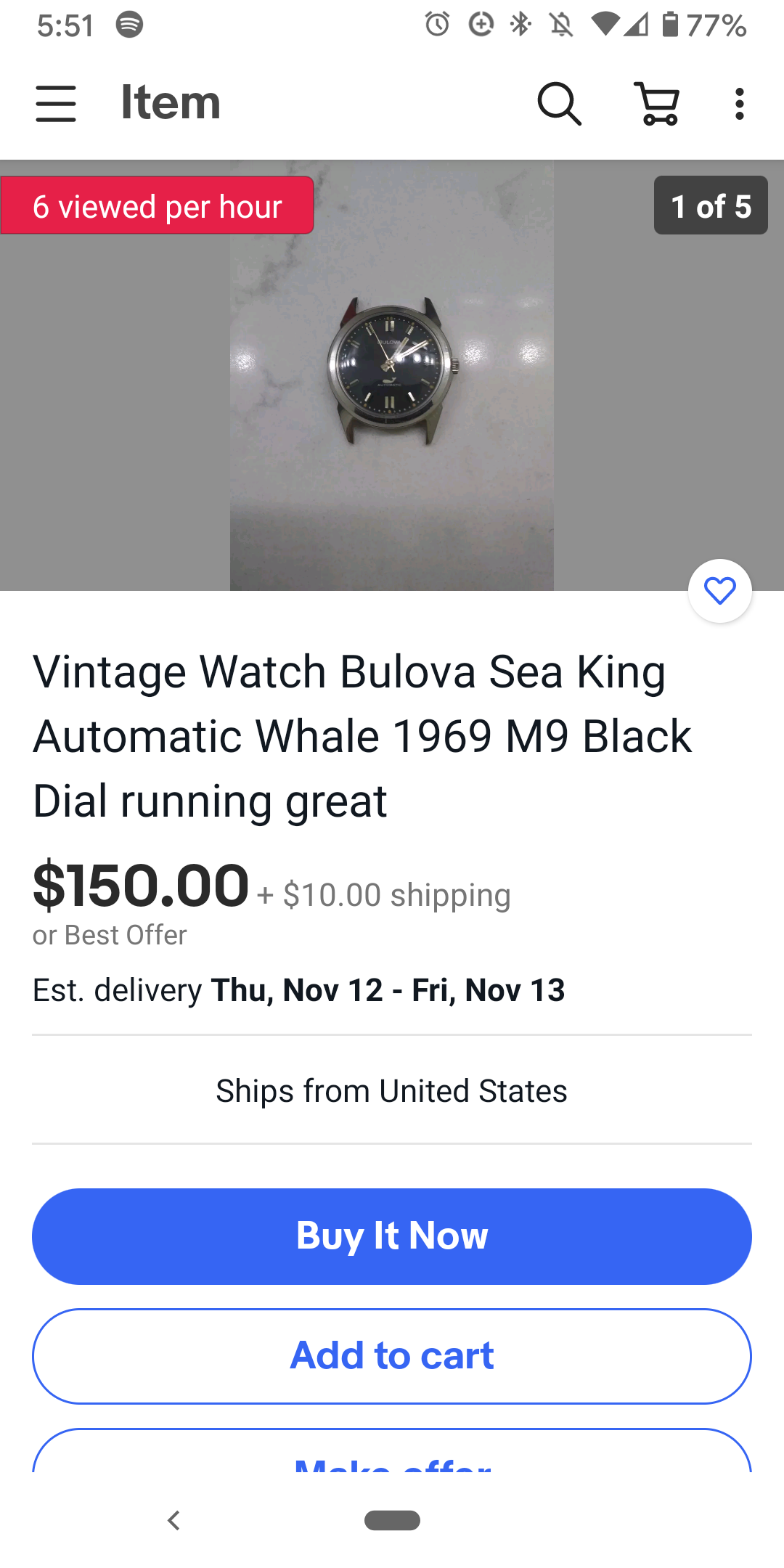The image size is (784, 1568).
Task: Go back using system back button
Action: point(173,1520)
